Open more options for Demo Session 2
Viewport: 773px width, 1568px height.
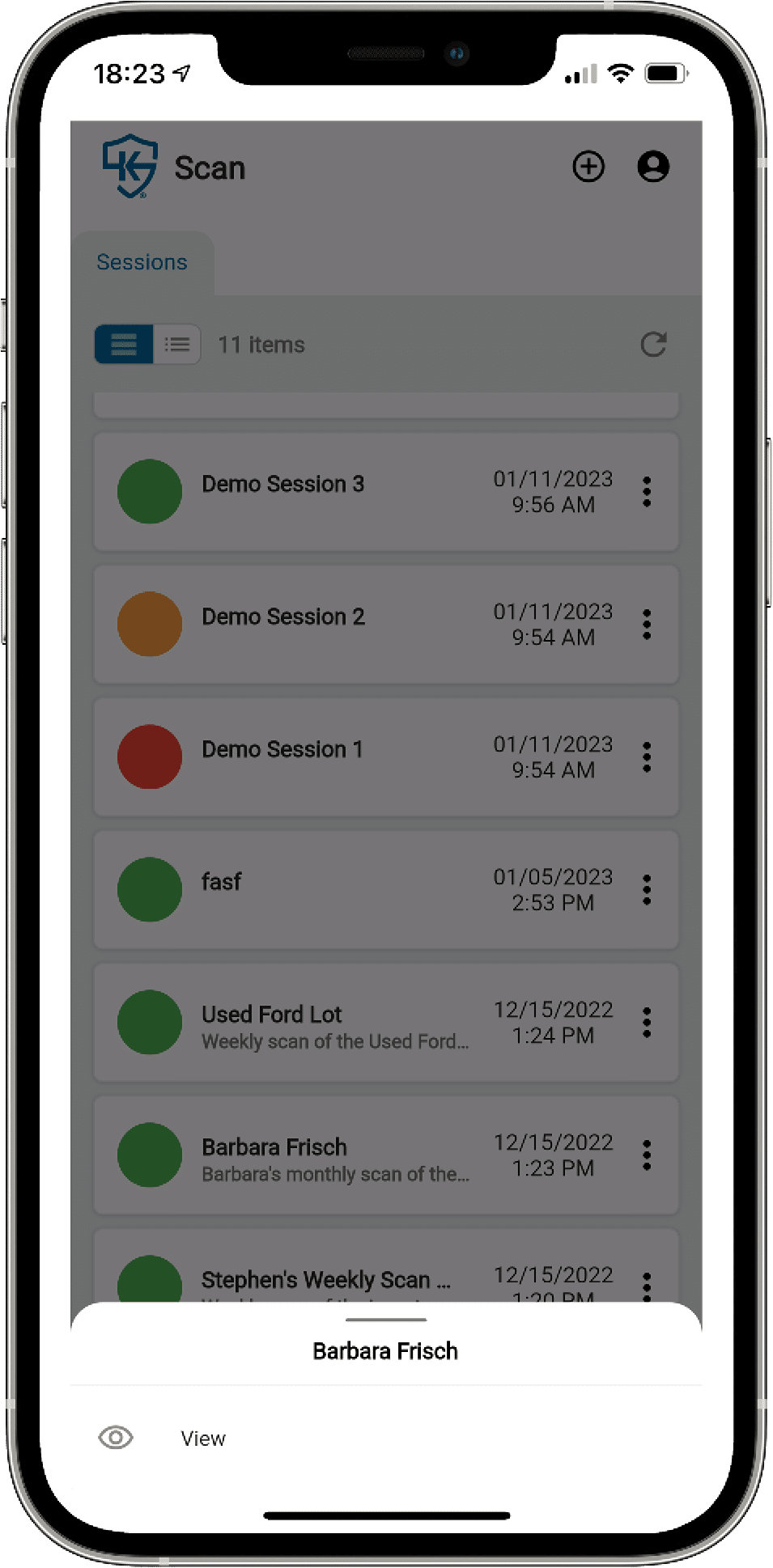[647, 625]
